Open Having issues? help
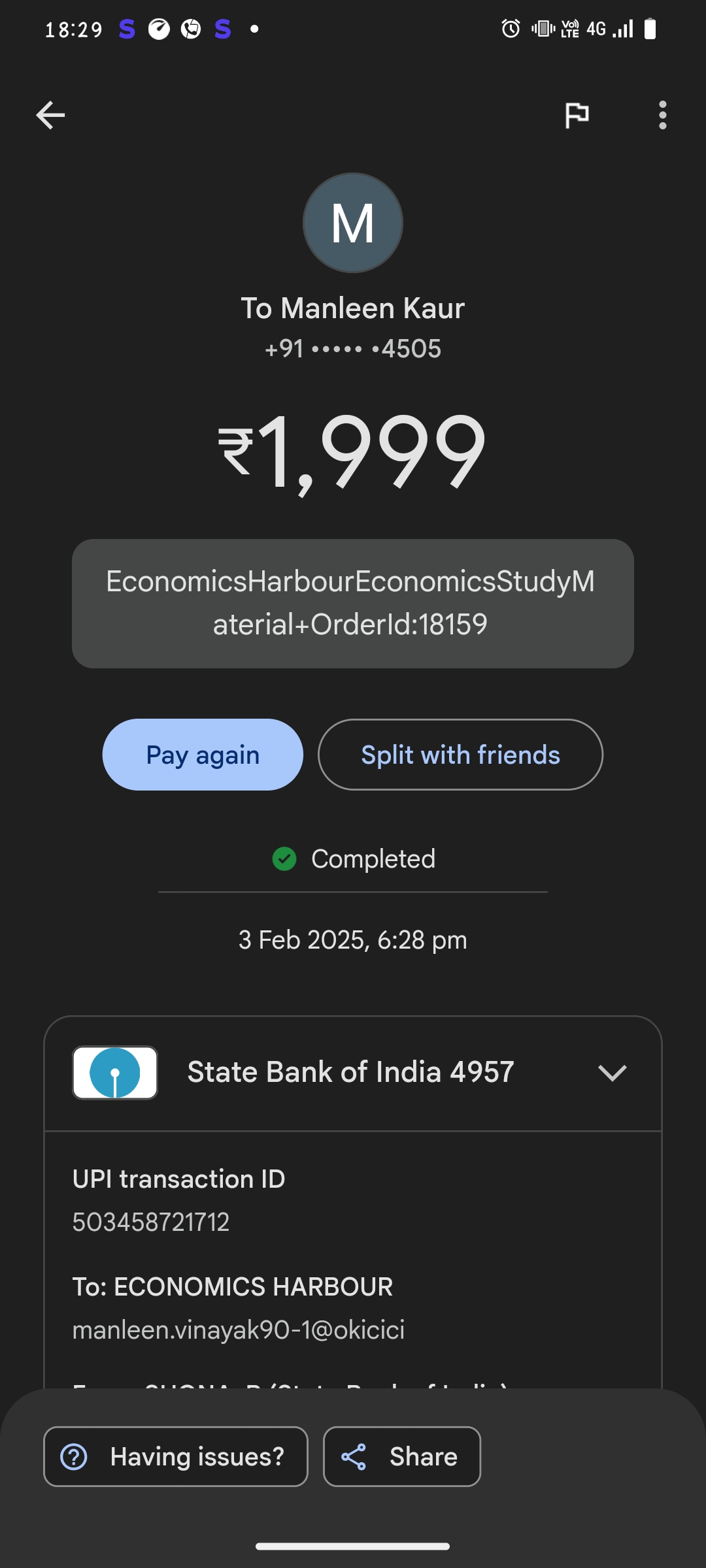Viewport: 706px width, 1568px height. point(175,1457)
